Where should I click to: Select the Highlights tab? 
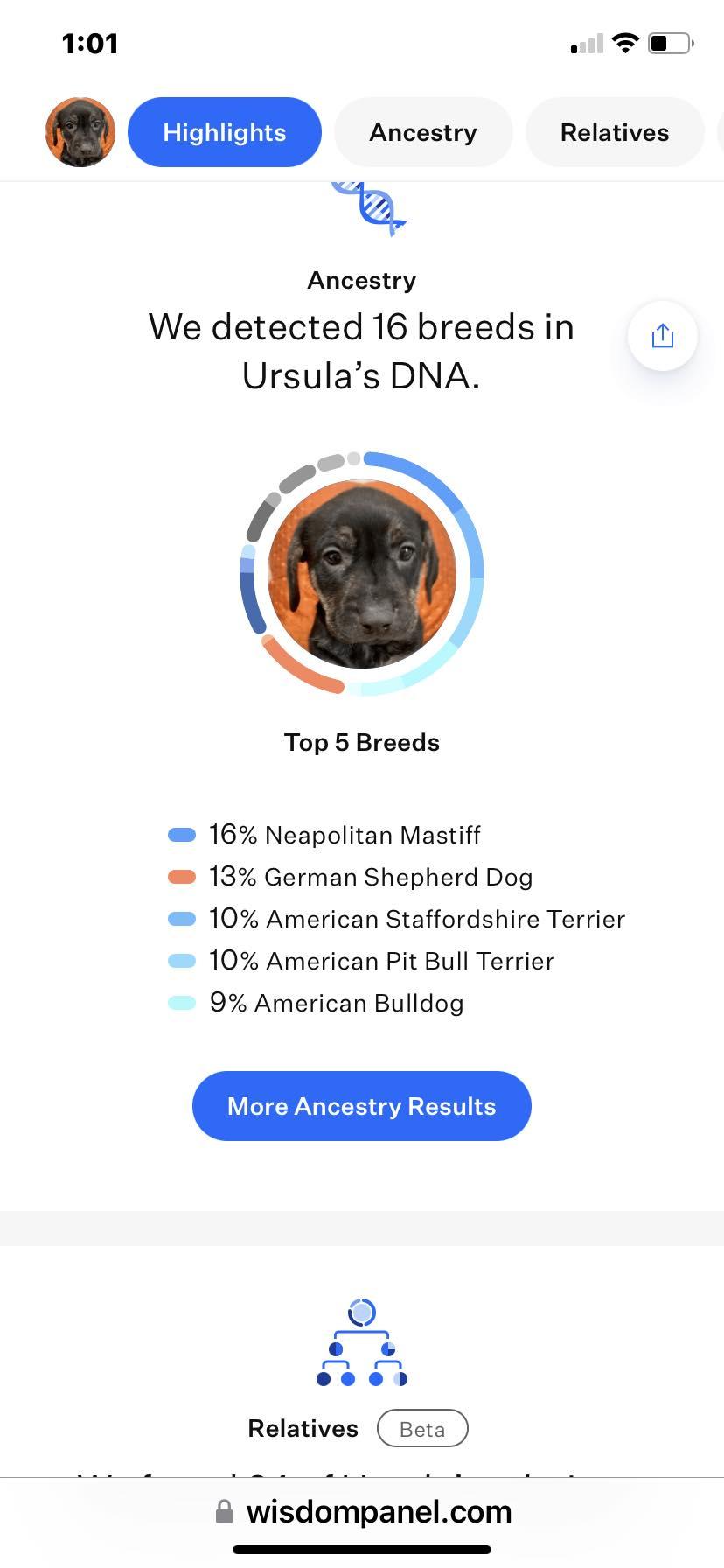225,132
